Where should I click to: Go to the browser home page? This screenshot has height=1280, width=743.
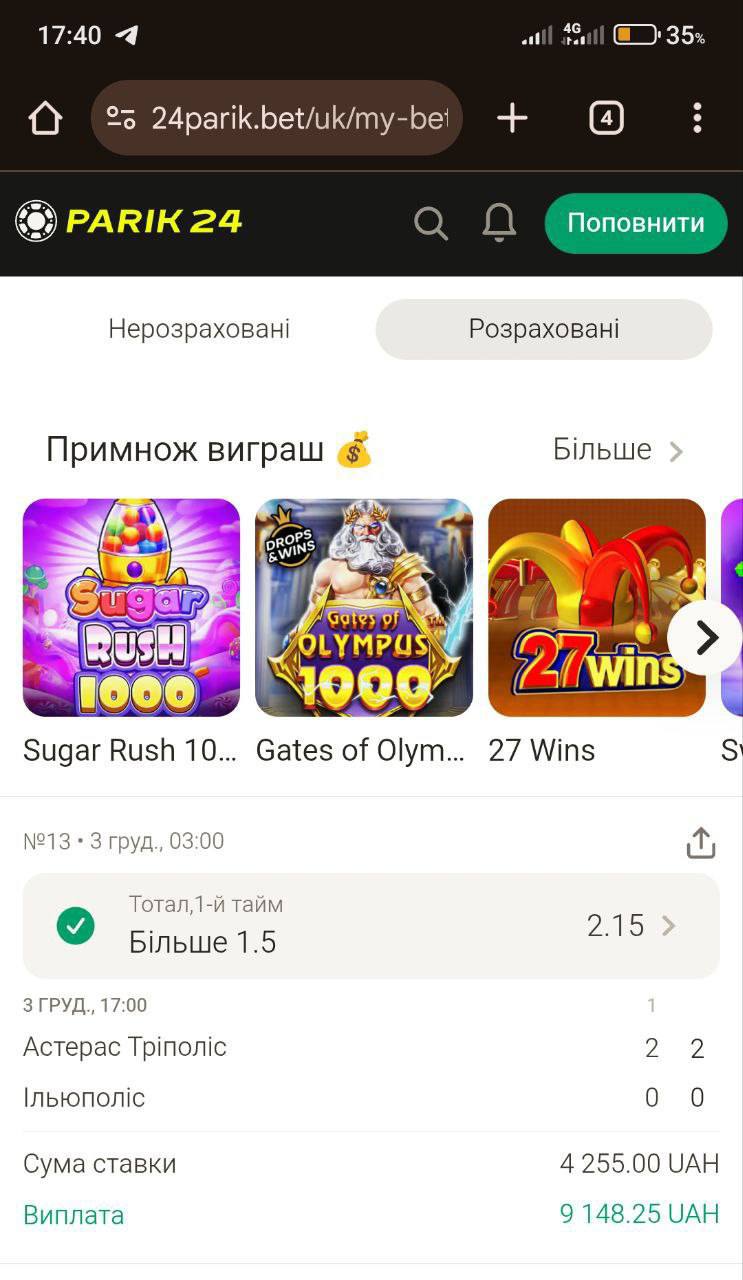click(45, 119)
